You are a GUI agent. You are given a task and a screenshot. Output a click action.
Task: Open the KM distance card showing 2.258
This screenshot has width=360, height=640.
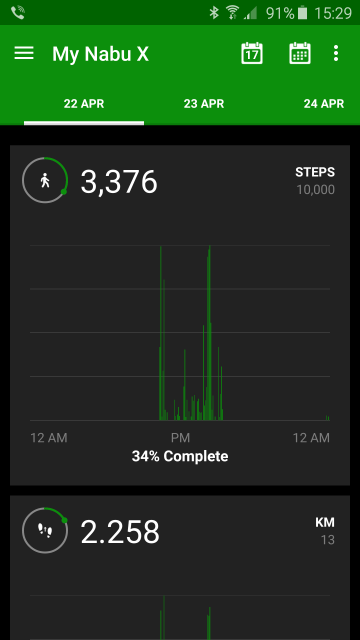(180, 568)
